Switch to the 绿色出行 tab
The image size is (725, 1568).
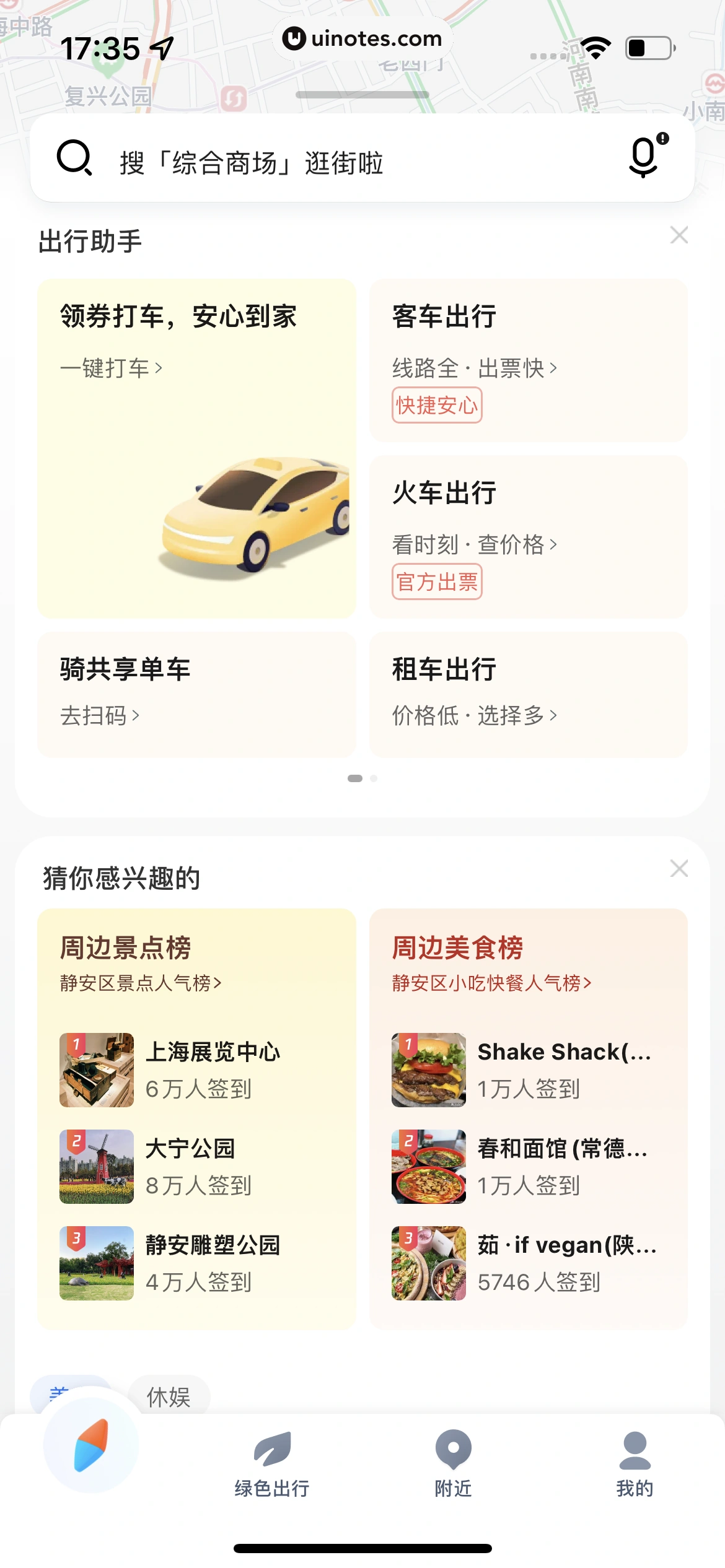coord(272,1463)
